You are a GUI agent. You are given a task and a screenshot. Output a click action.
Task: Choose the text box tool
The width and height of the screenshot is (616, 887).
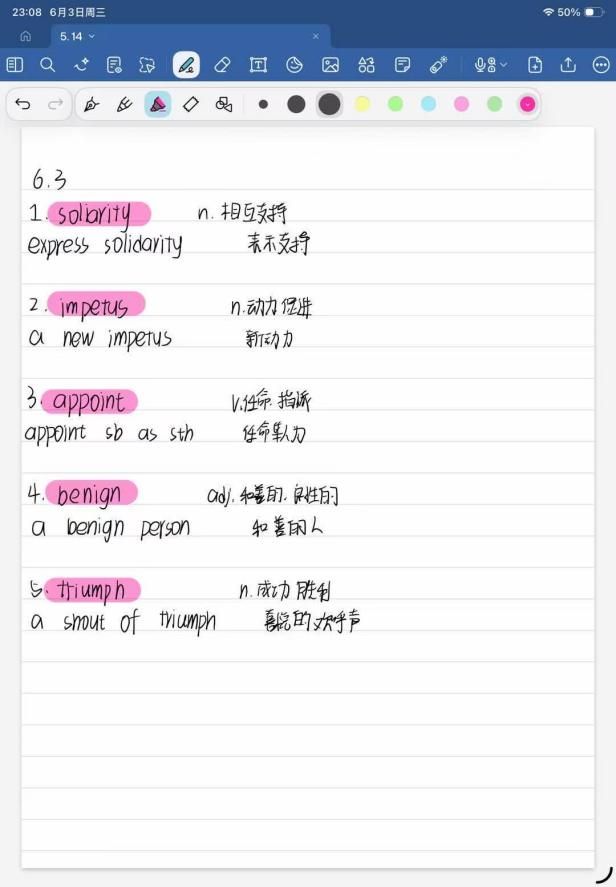pos(258,65)
